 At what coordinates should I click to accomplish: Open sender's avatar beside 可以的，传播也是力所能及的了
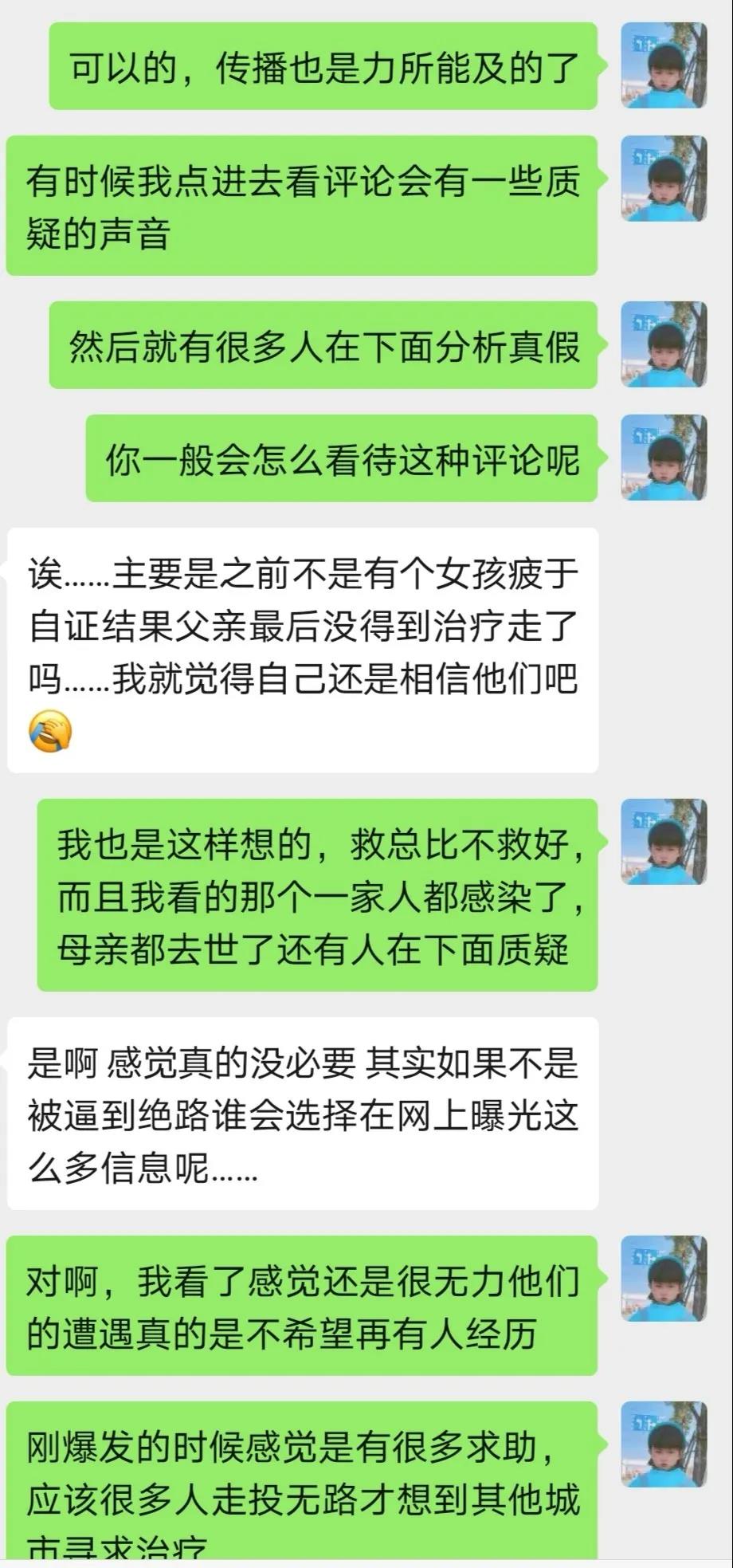(664, 65)
